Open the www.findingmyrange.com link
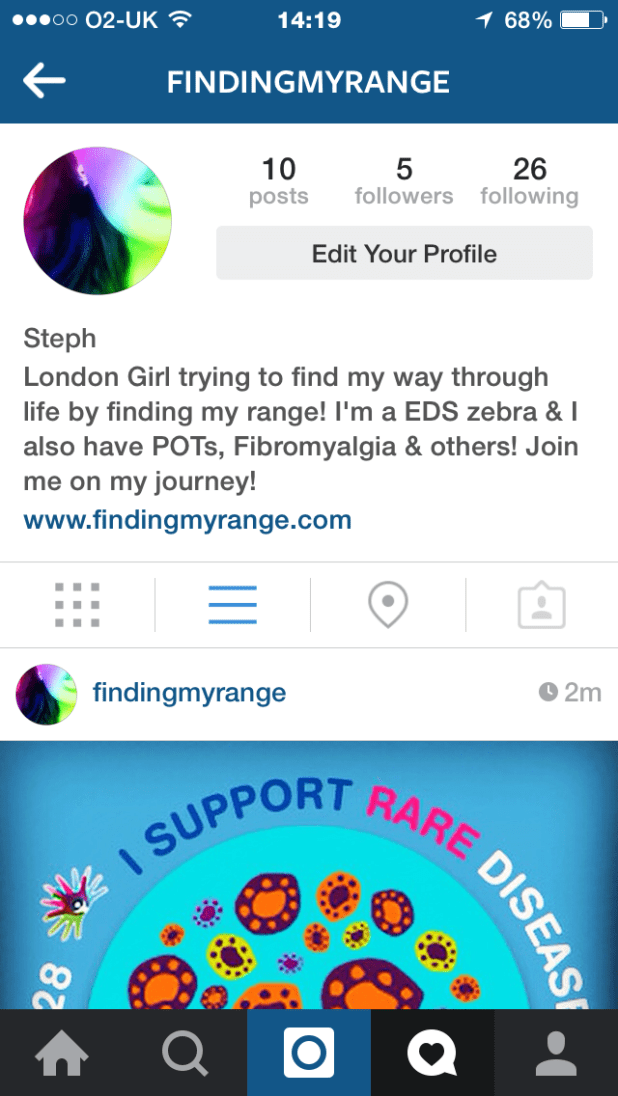The width and height of the screenshot is (618, 1096). 187,520
